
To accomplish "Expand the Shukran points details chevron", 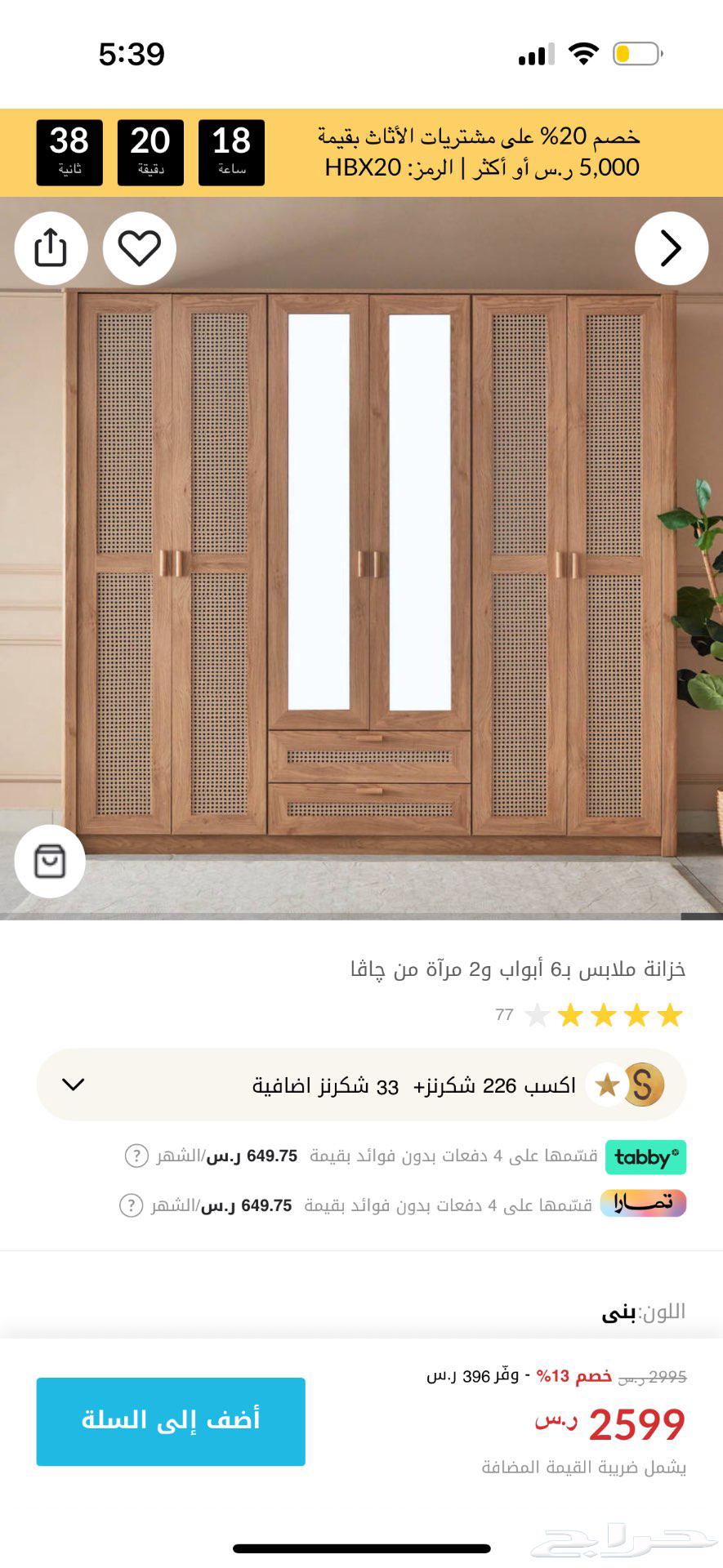I will coord(74,1085).
